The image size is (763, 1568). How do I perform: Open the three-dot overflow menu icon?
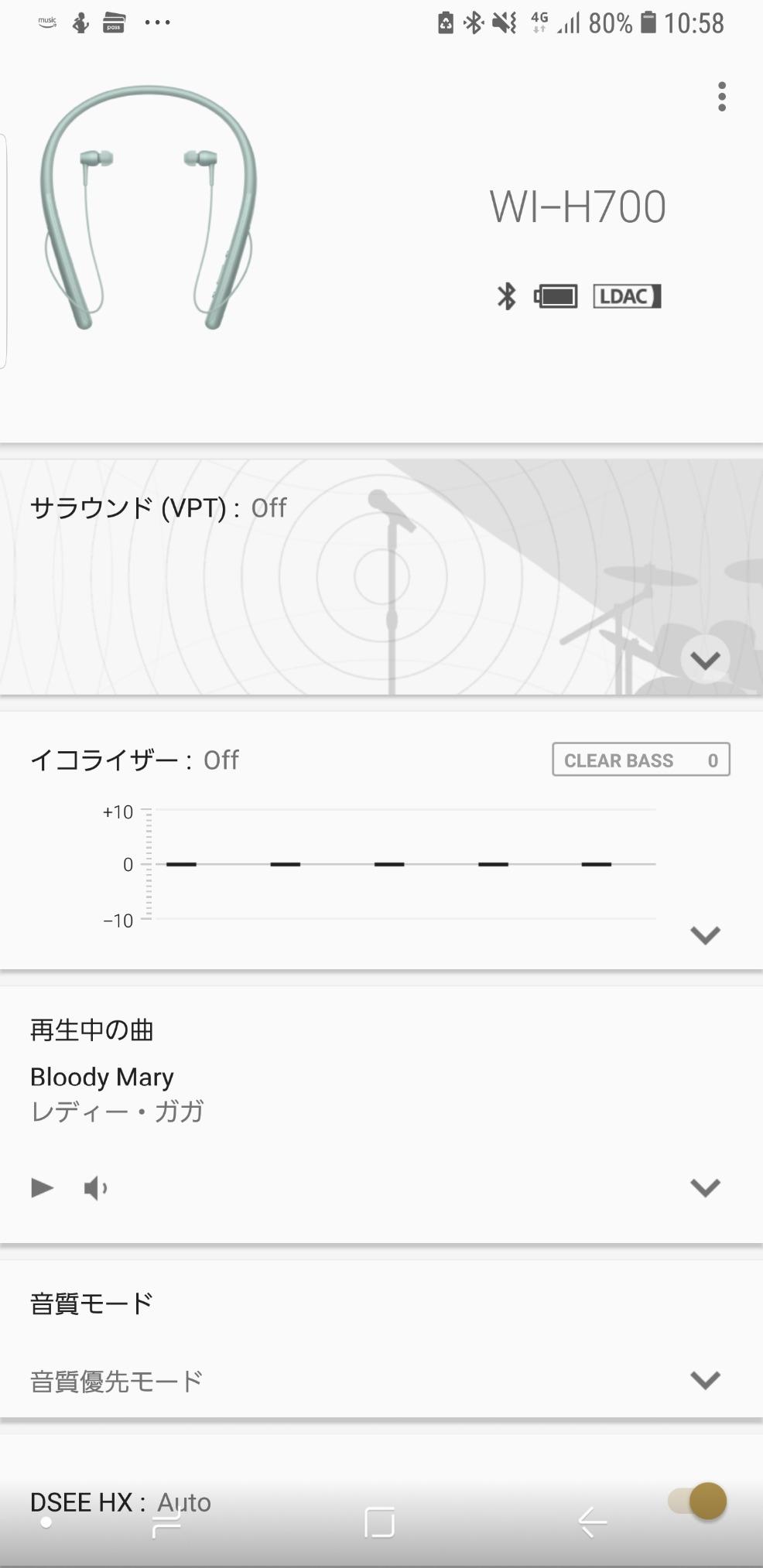721,96
